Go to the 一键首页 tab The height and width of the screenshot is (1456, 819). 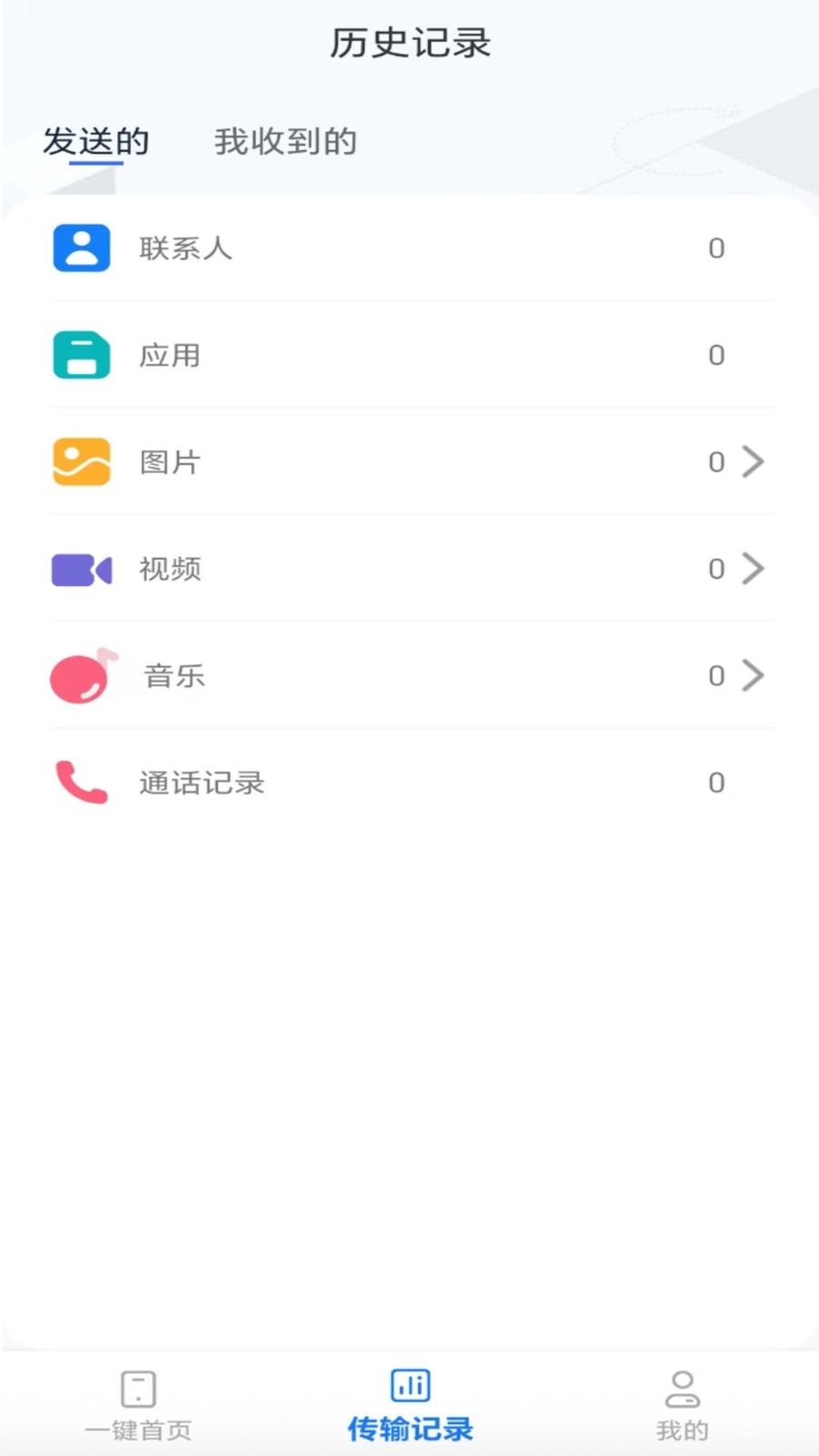click(138, 1406)
